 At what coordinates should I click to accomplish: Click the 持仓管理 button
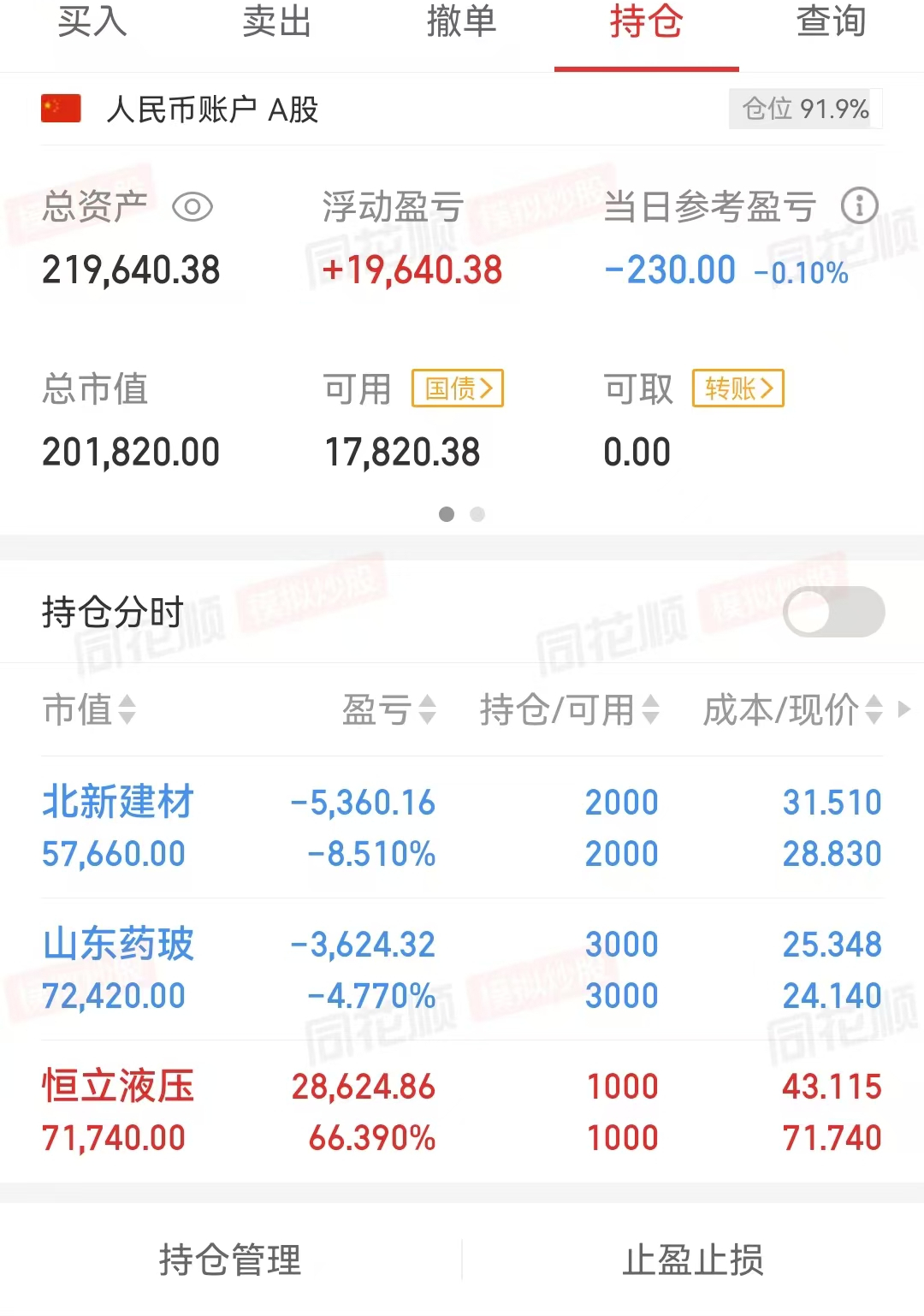[229, 1260]
